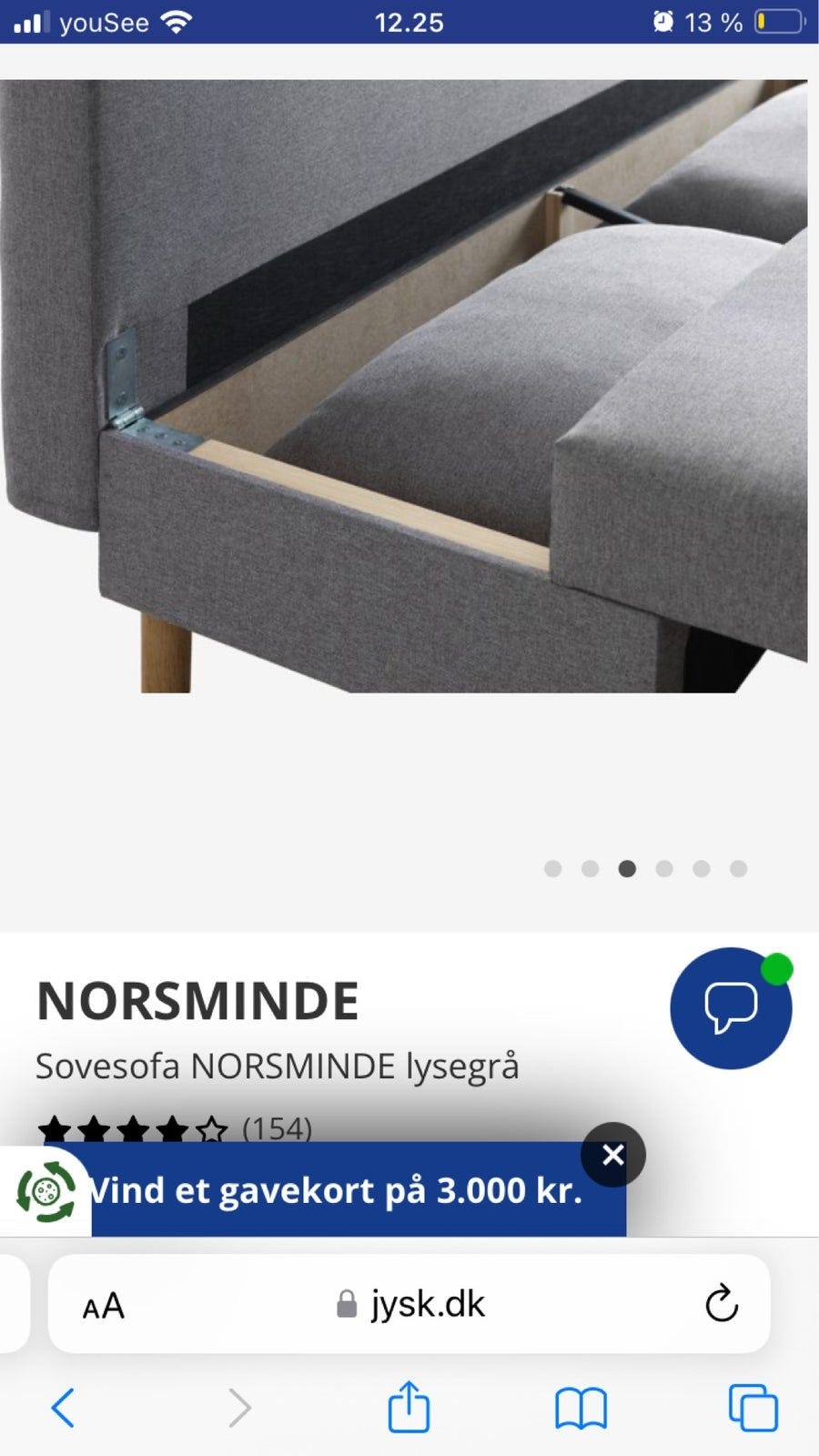Reload the page
The height and width of the screenshot is (1456, 819).
pos(722,1304)
